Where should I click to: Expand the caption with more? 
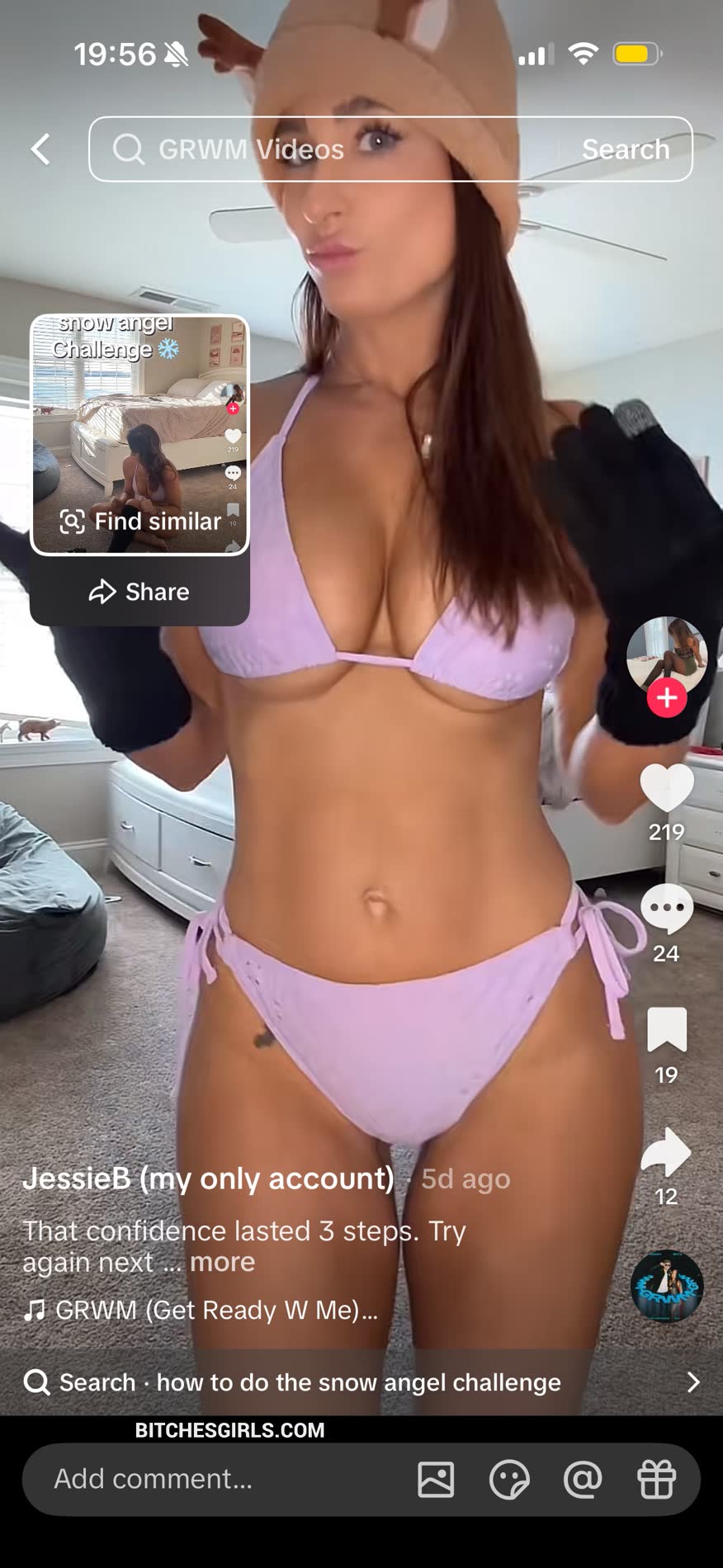(x=222, y=1262)
